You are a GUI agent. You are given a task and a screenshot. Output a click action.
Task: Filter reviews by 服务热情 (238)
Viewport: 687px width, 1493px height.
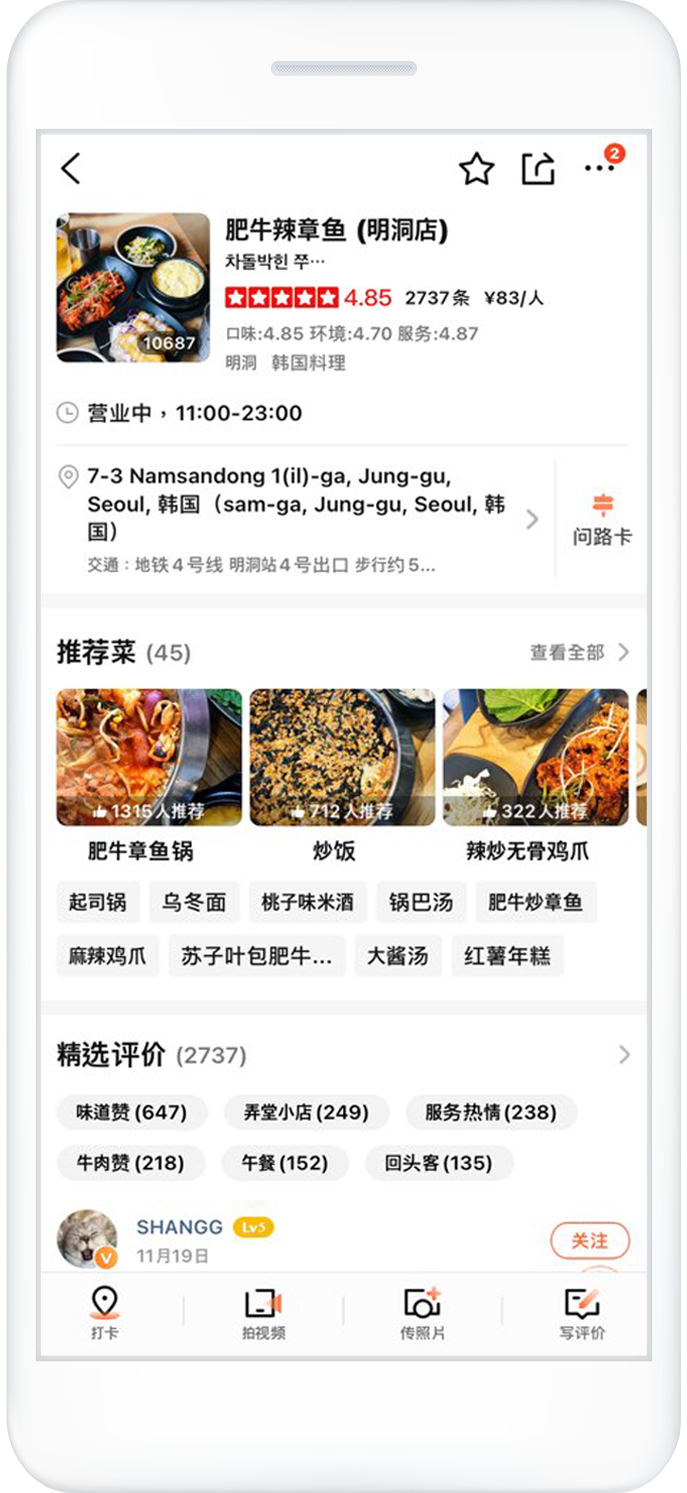[490, 1112]
